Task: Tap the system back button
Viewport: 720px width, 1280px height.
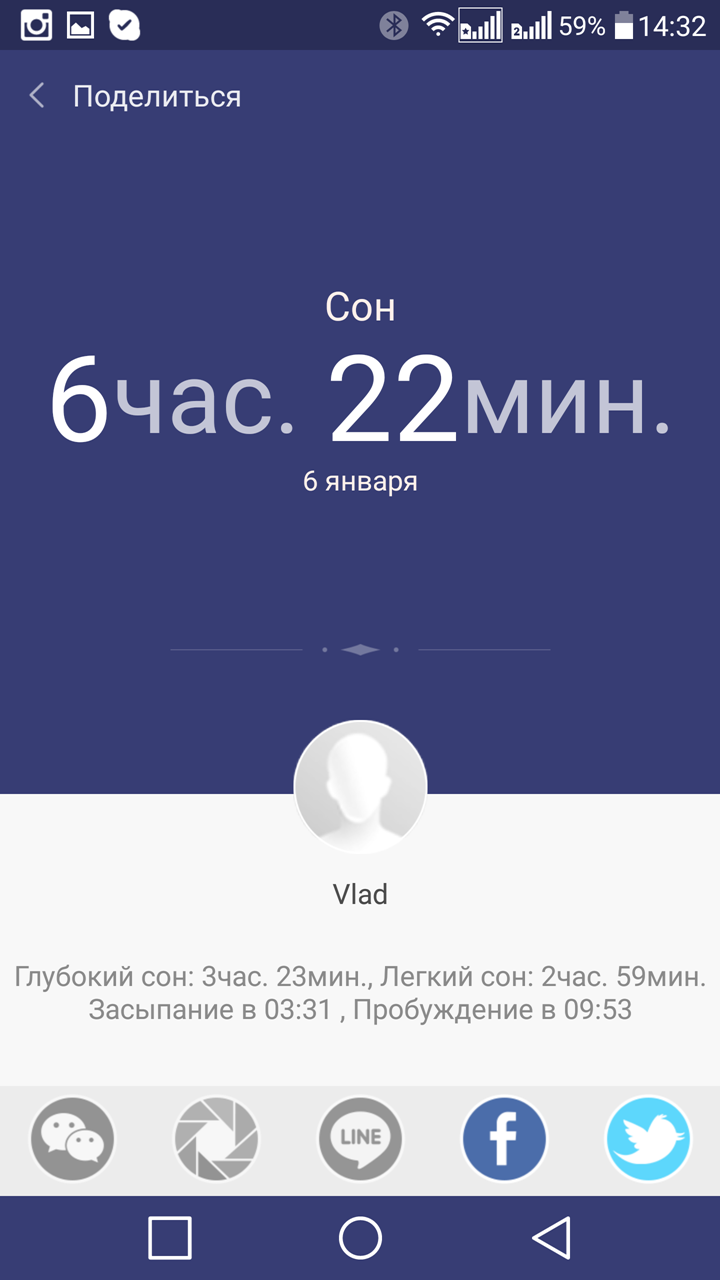Action: pos(551,1238)
